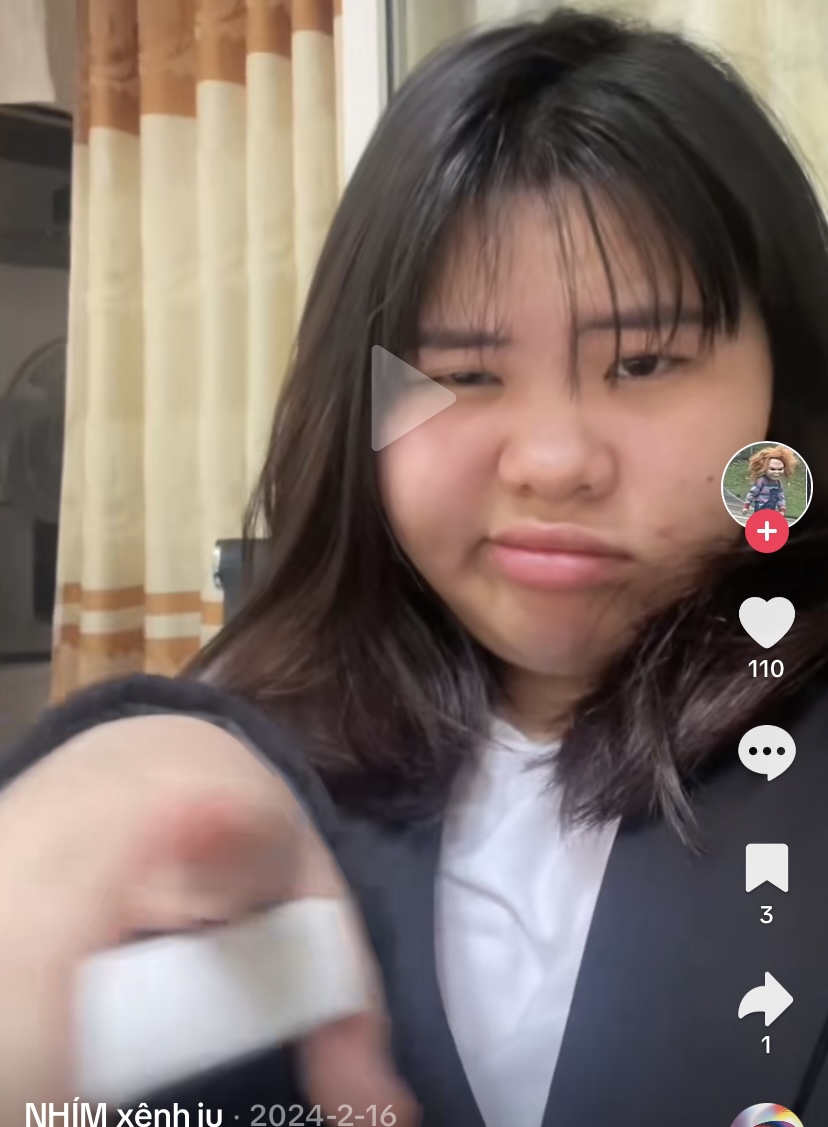
Task: Play the paused video
Action: point(412,398)
